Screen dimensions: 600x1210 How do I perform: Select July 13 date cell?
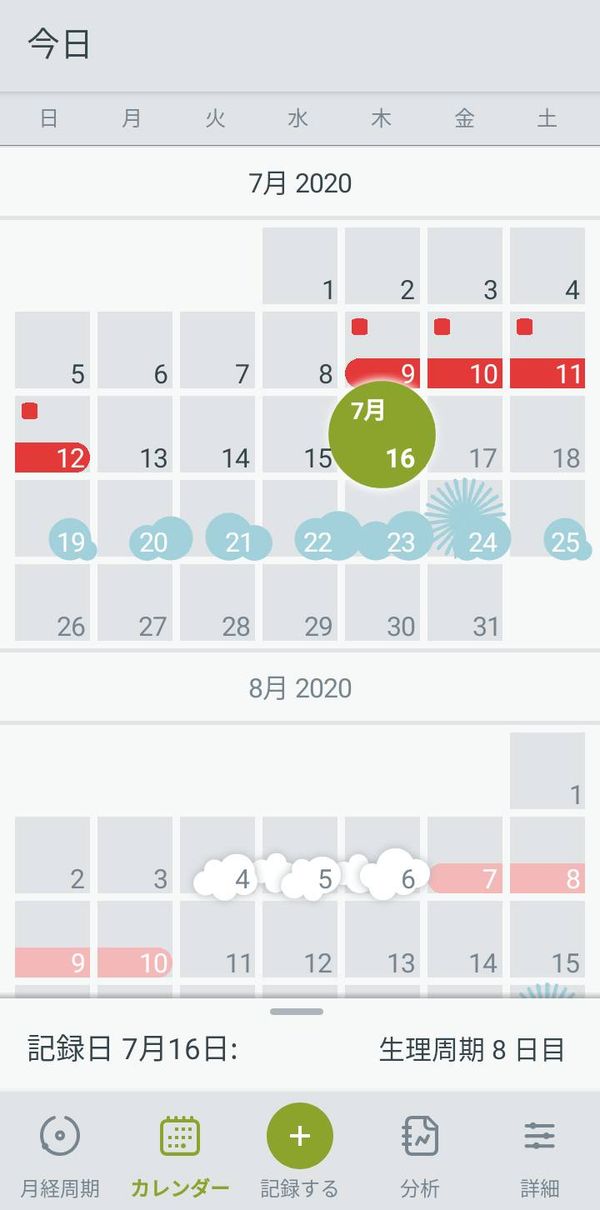tap(135, 434)
